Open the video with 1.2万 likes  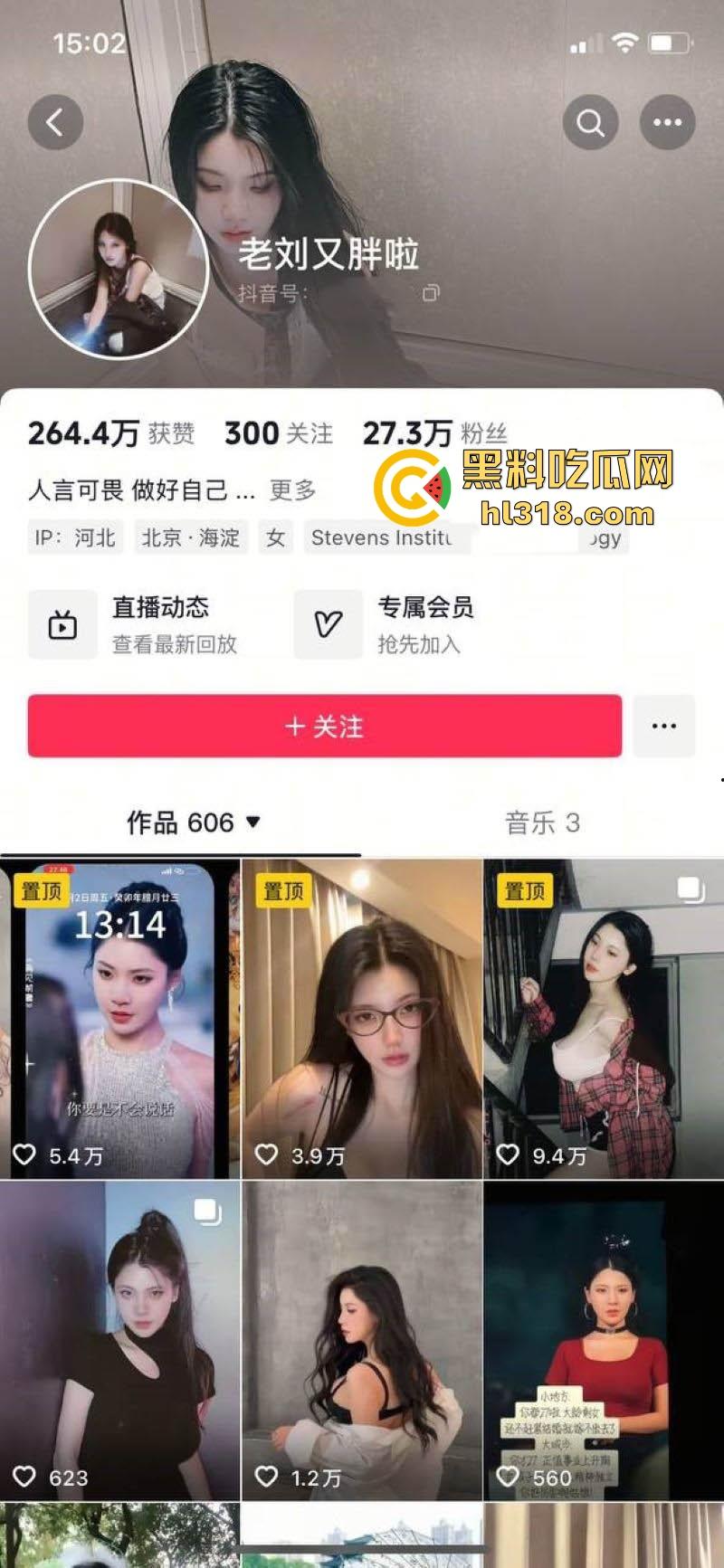[x=361, y=1339]
